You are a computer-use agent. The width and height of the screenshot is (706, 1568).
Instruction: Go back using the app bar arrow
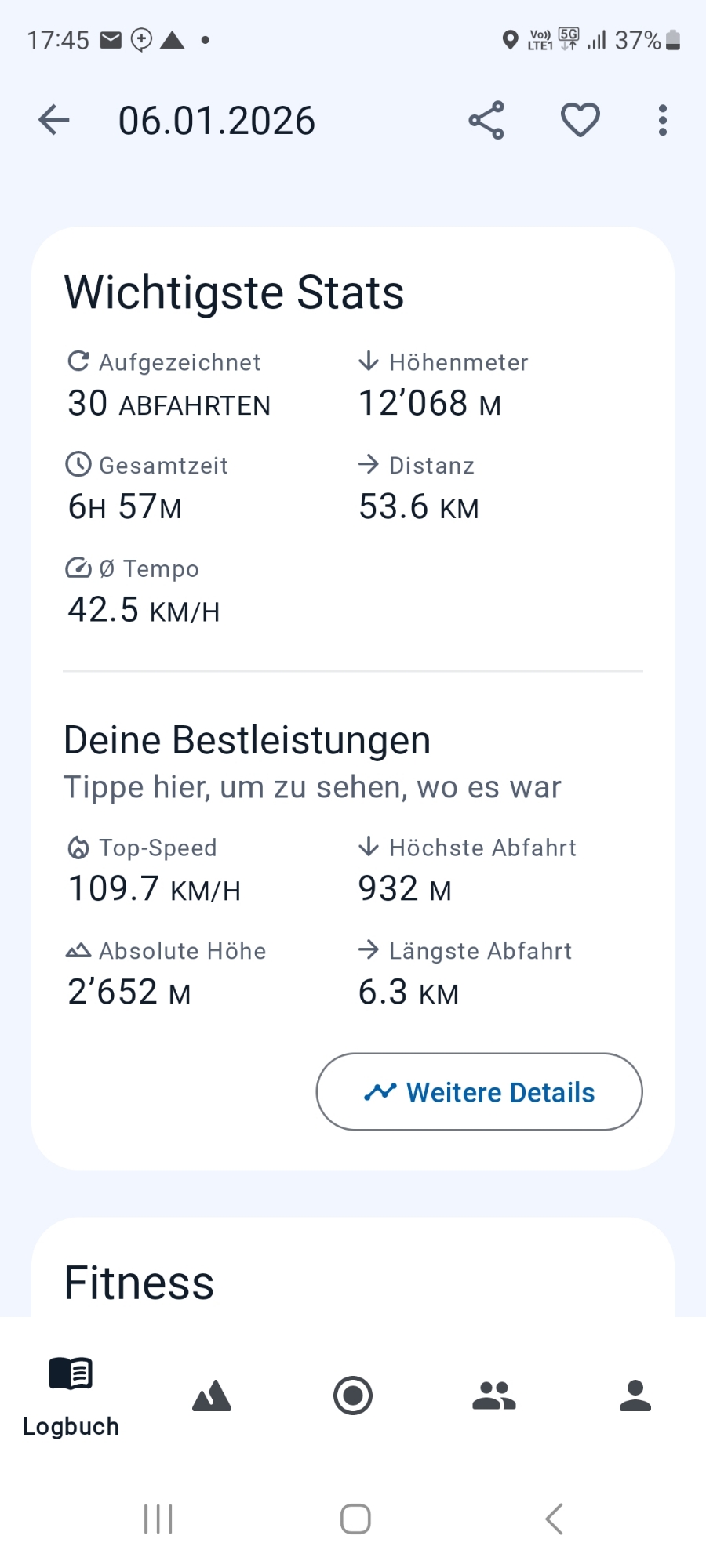54,121
